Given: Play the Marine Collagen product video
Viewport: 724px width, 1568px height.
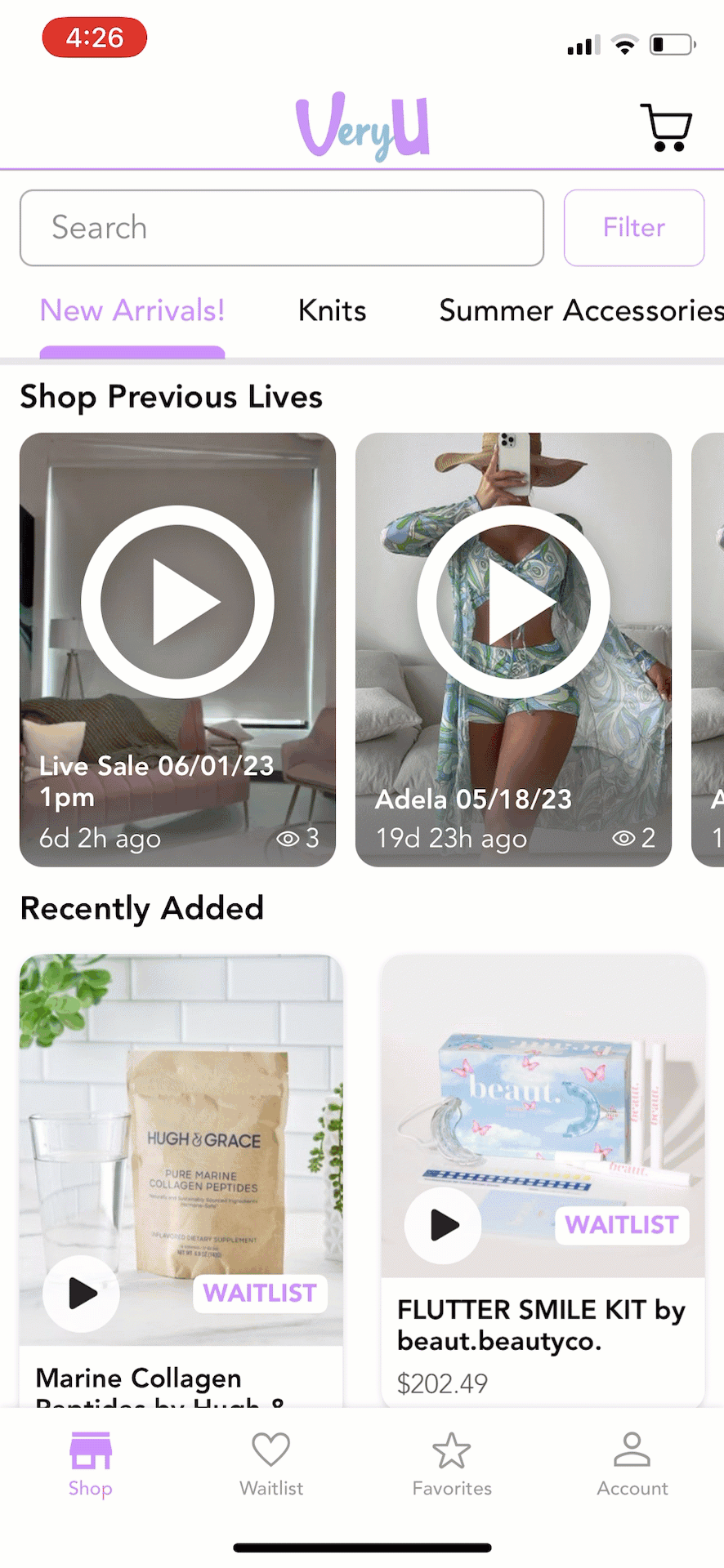Looking at the screenshot, I should (82, 1294).
